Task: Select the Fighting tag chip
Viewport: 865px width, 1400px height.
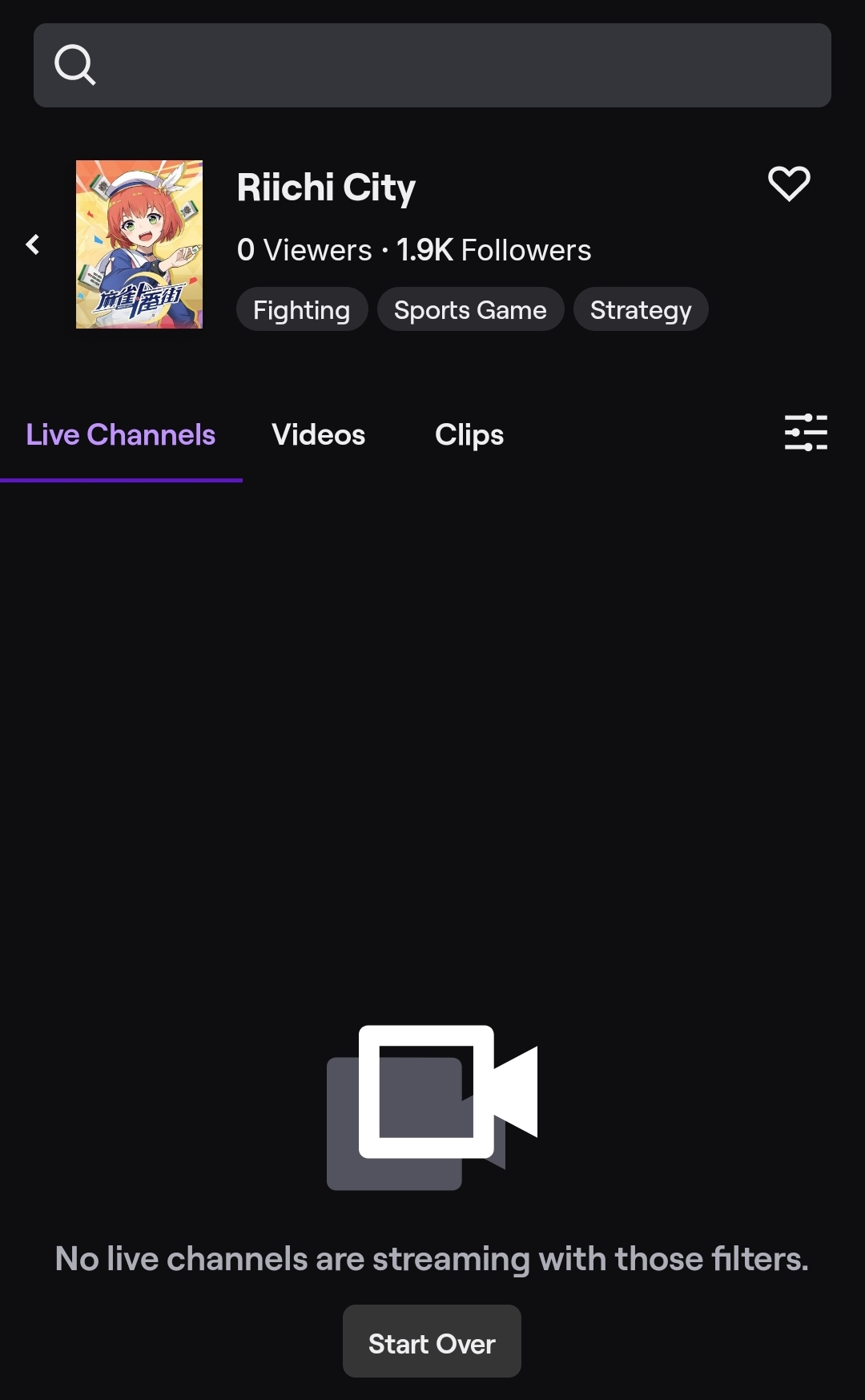Action: [301, 309]
